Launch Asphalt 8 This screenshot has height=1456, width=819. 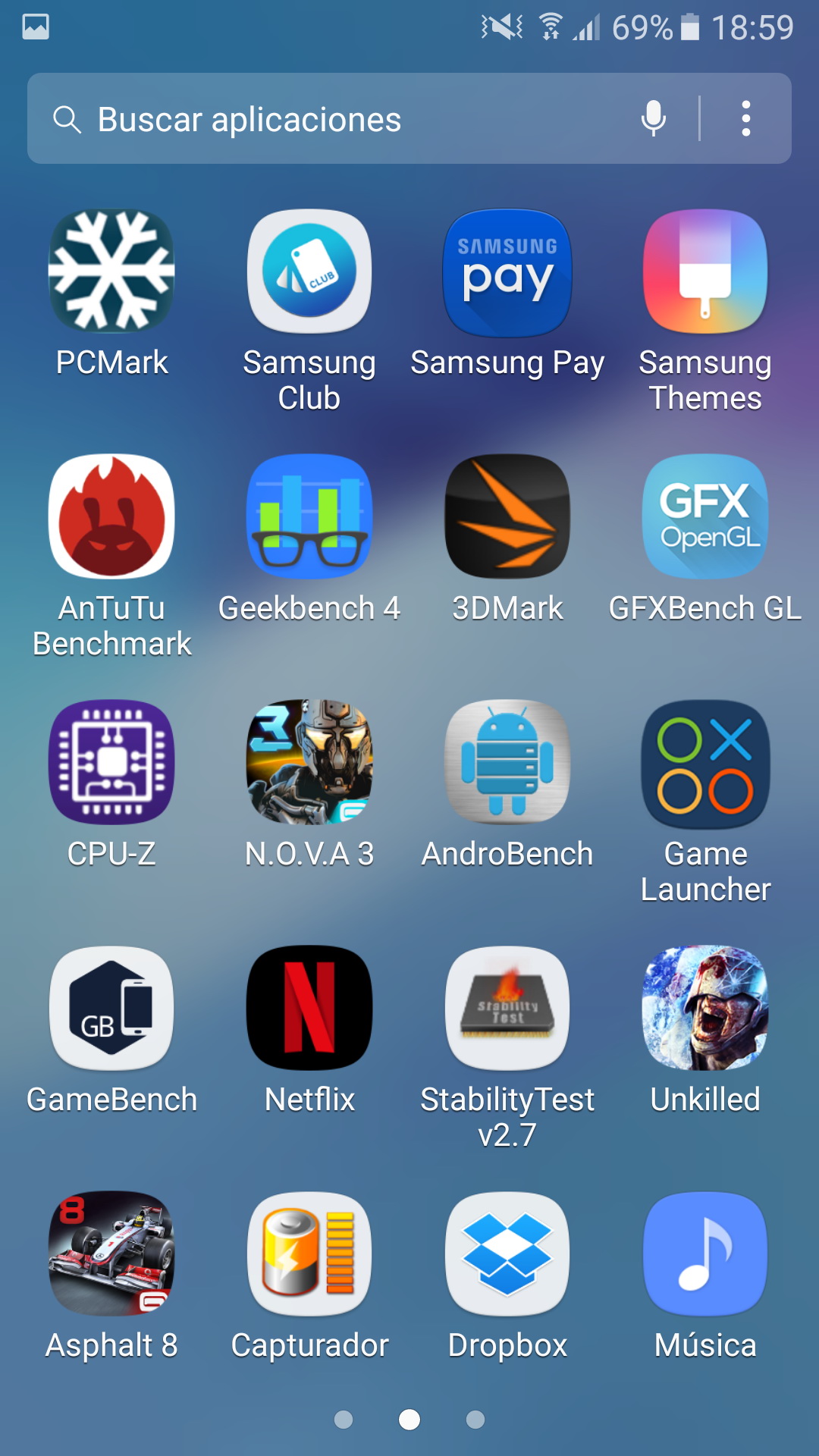(111, 1254)
